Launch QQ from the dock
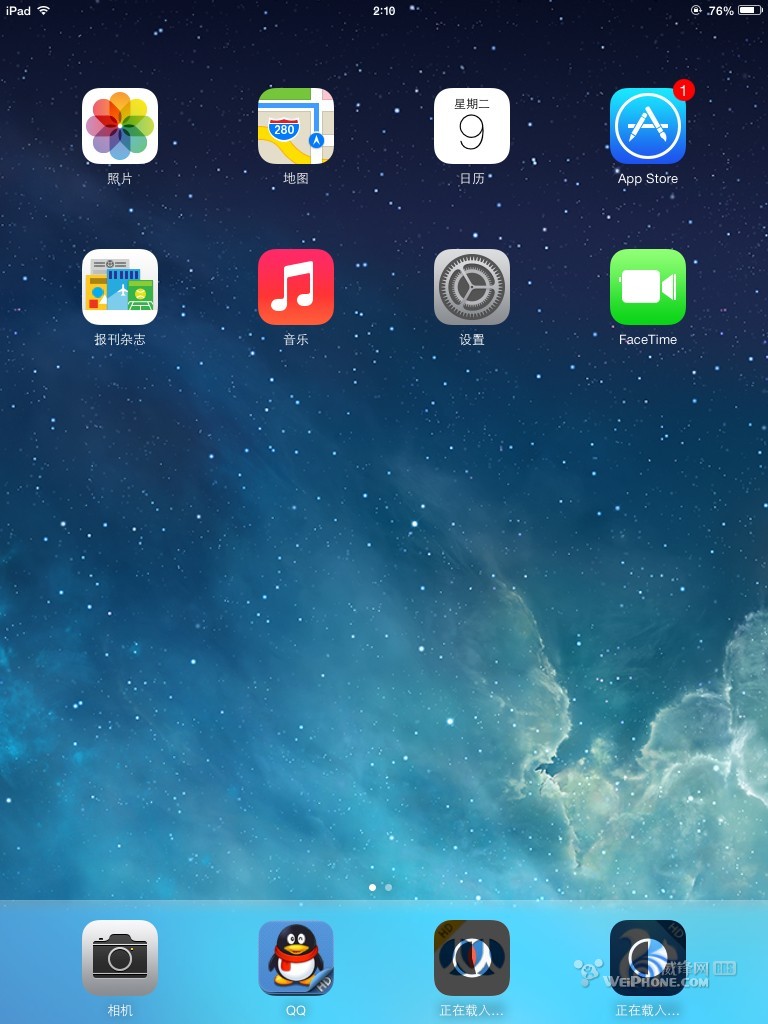The image size is (768, 1024). (x=296, y=958)
